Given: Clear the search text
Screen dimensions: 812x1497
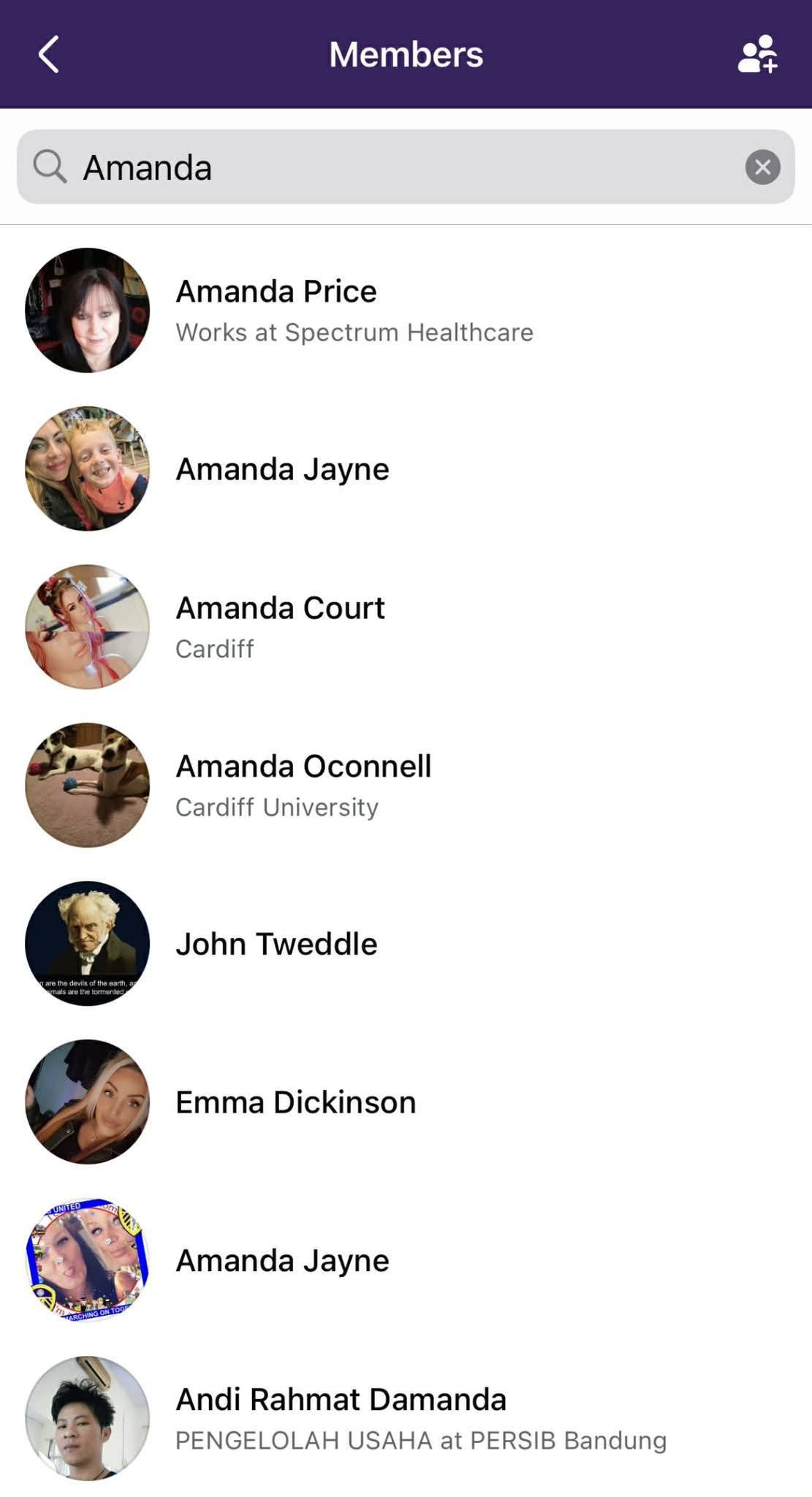Looking at the screenshot, I should 762,167.
